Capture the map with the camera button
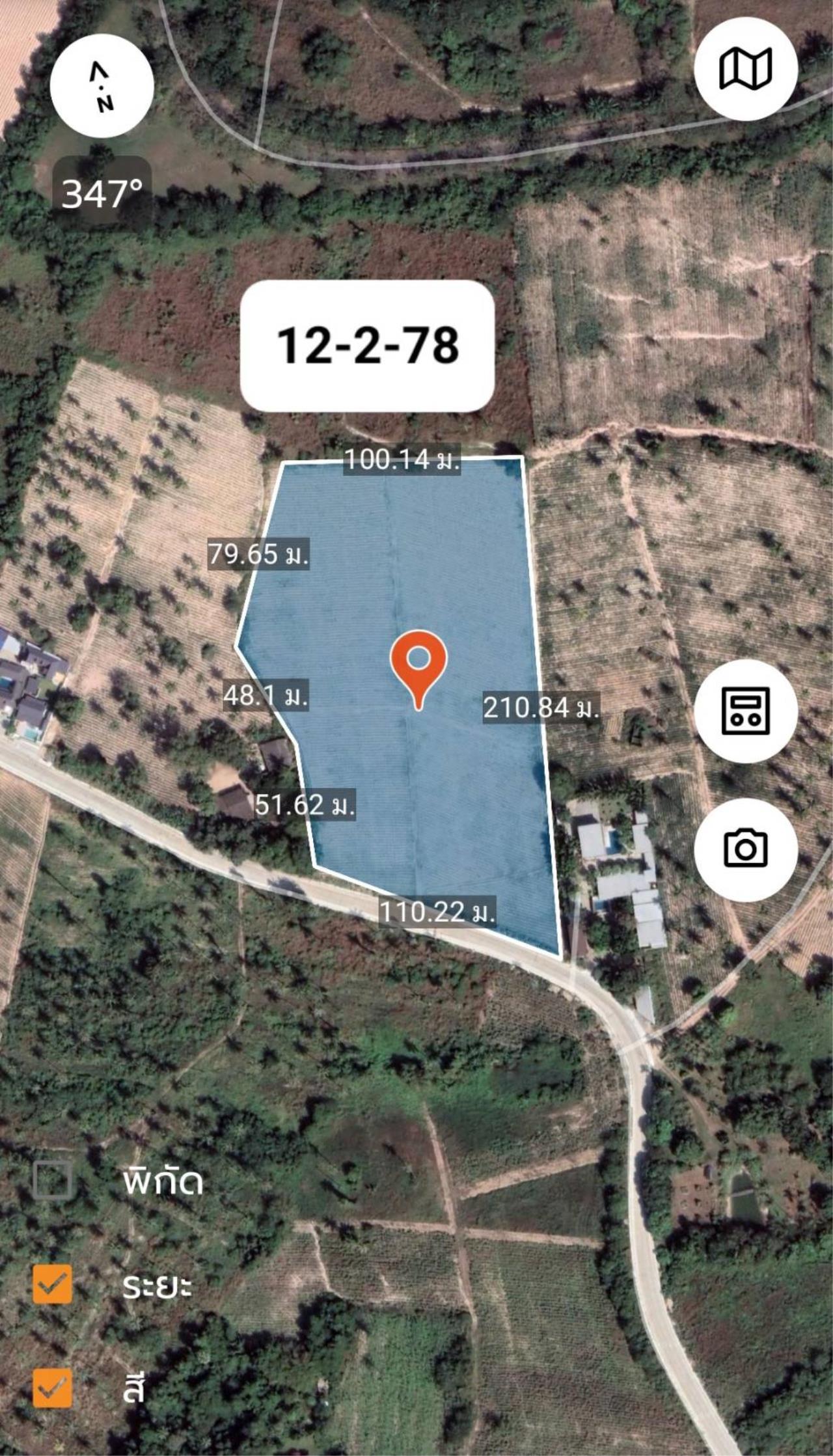The image size is (833, 1456). (x=746, y=849)
